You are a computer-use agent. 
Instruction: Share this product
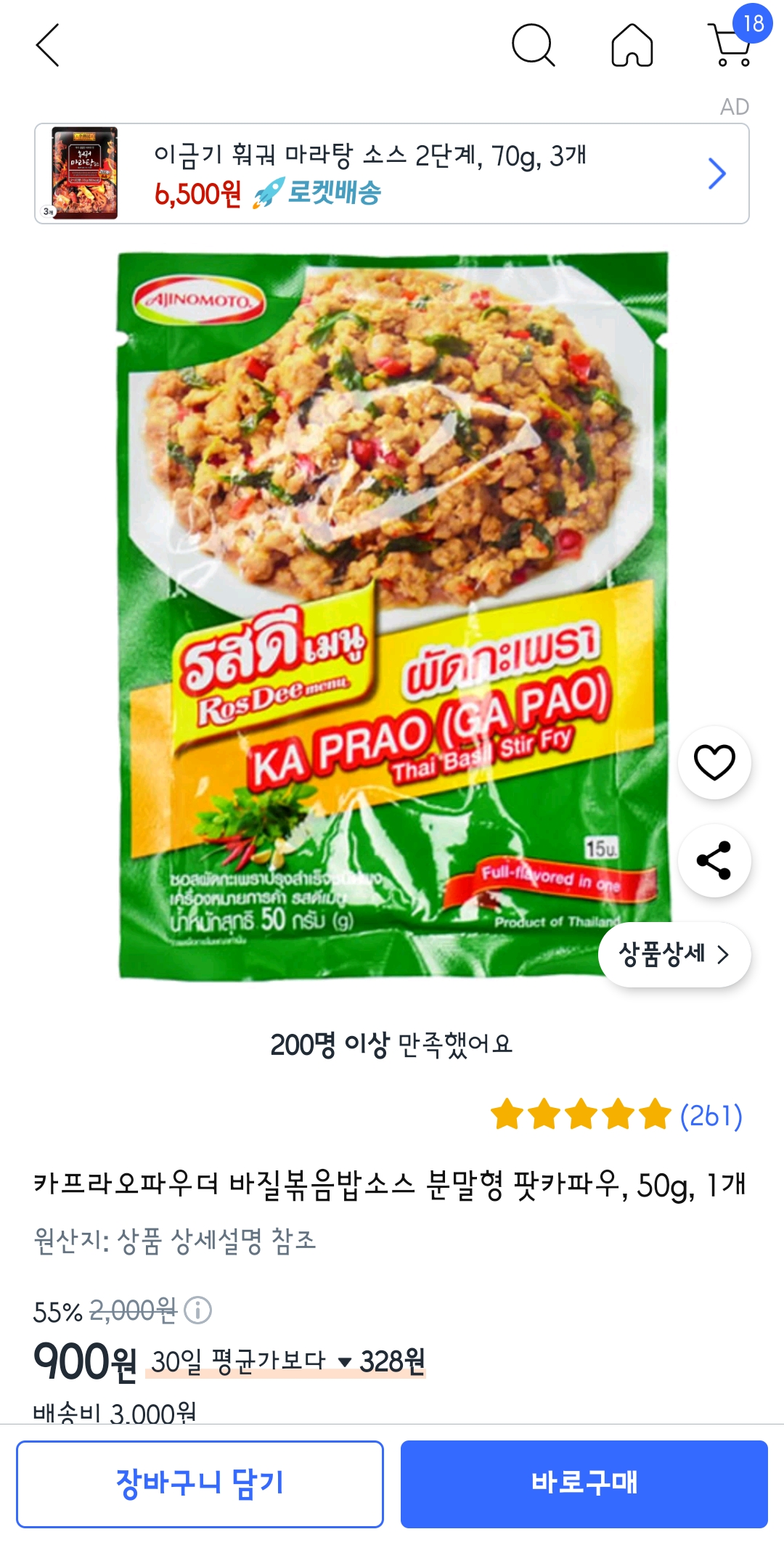pos(714,860)
